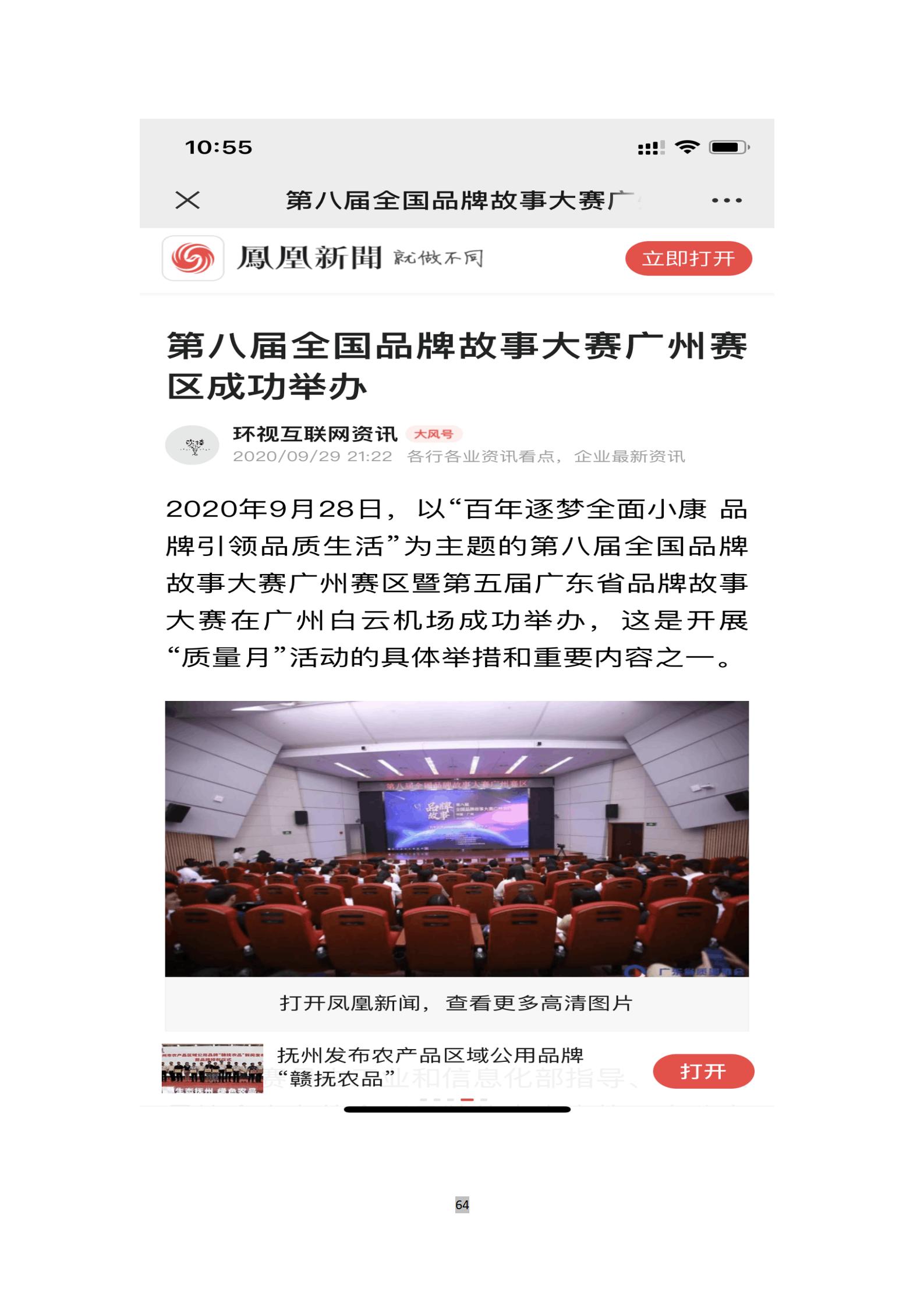Open the 环视互联网资讯 author profile

tap(315, 434)
